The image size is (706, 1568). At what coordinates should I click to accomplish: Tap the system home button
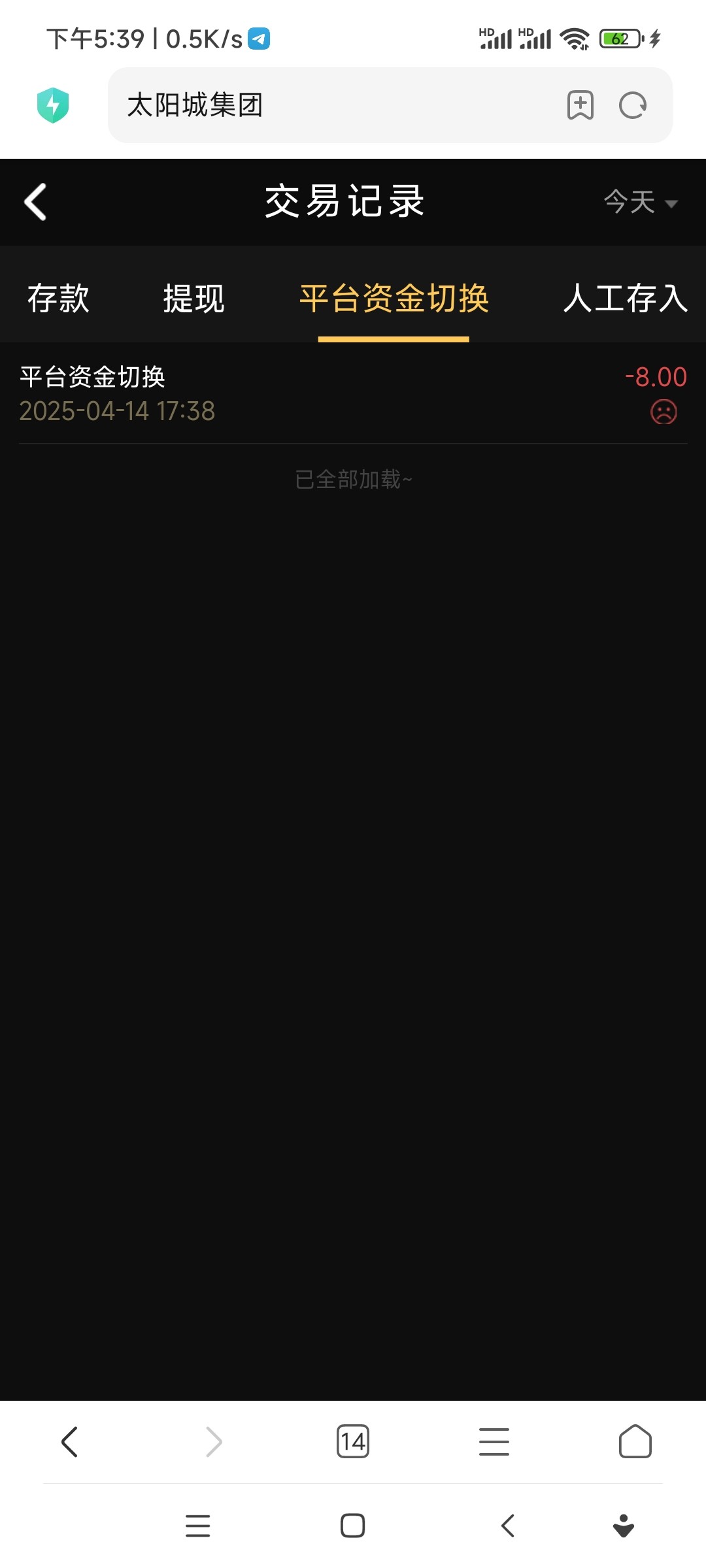point(352,1526)
